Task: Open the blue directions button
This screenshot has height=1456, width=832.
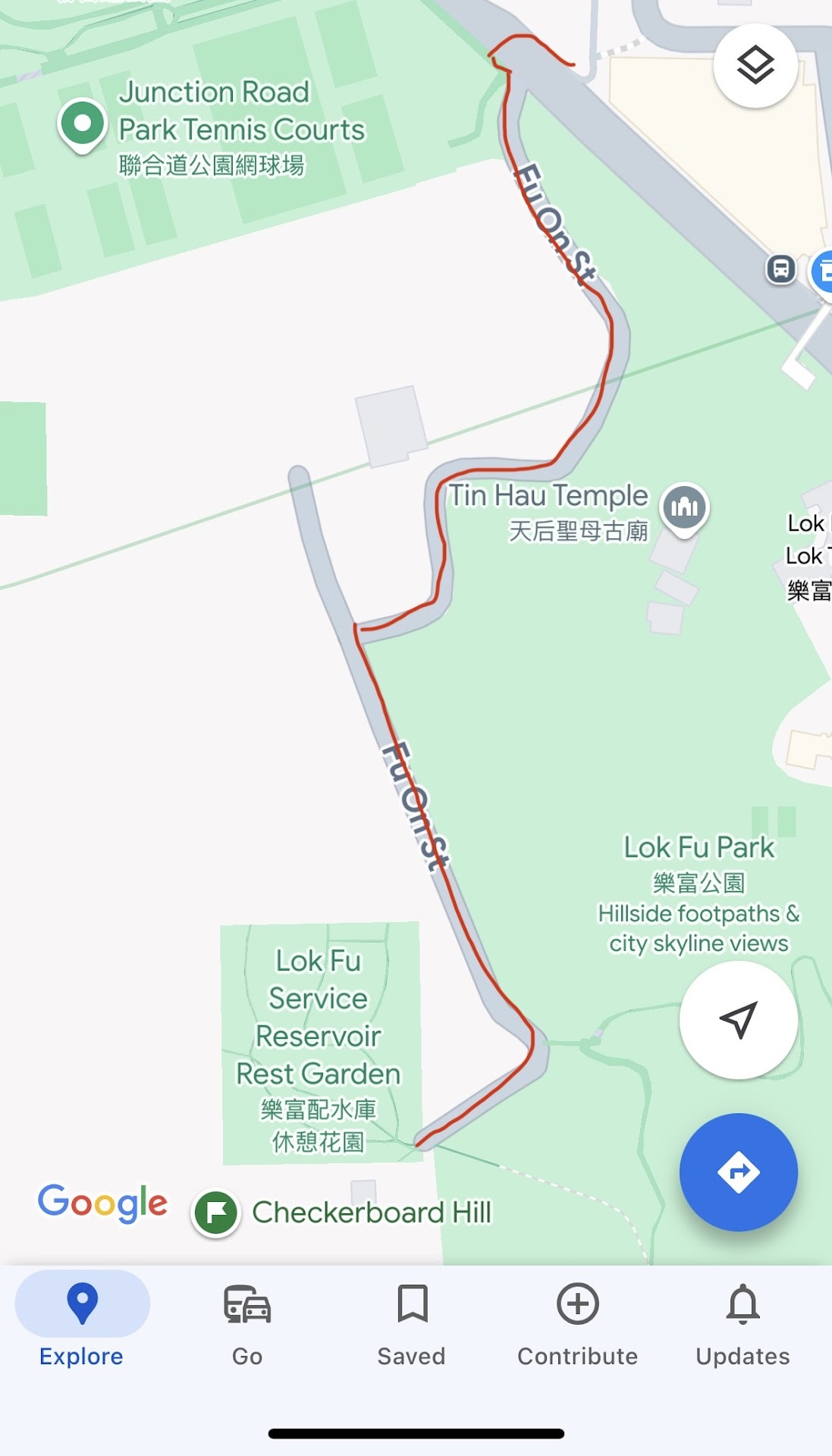Action: pos(738,1172)
